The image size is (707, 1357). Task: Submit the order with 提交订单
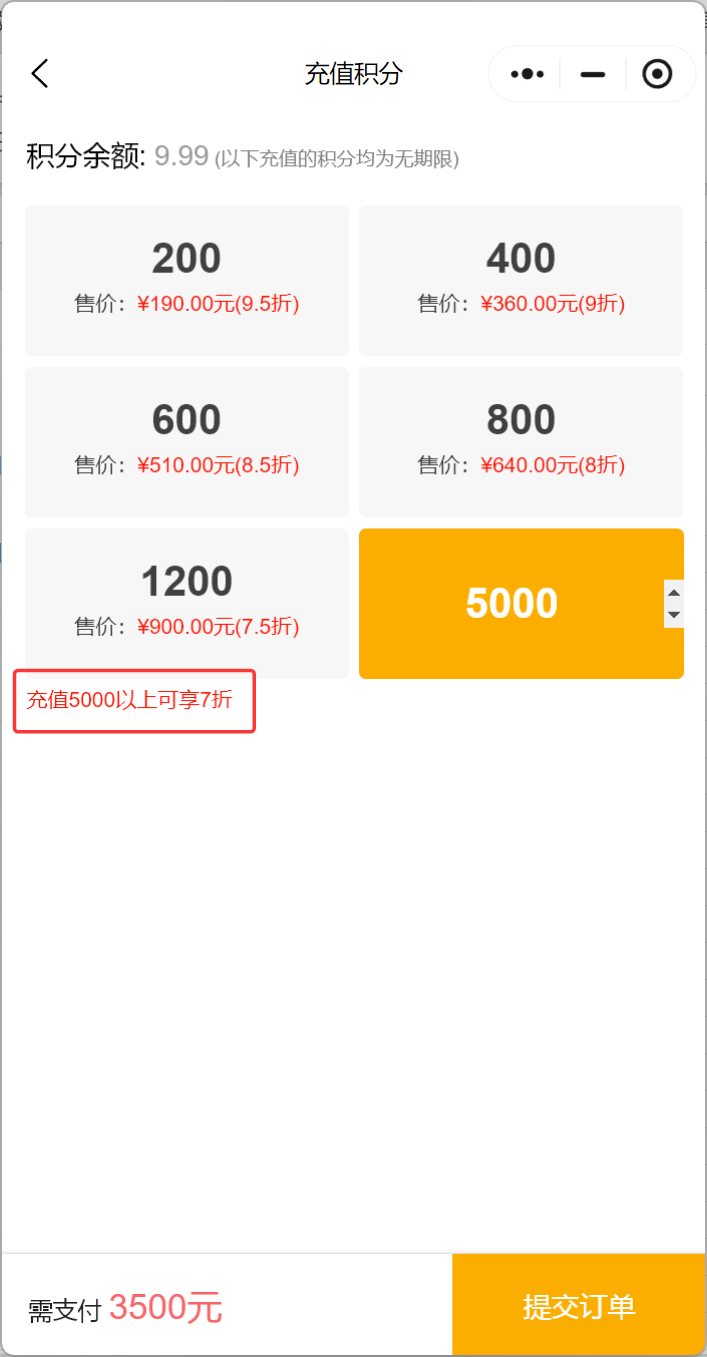tap(579, 1306)
